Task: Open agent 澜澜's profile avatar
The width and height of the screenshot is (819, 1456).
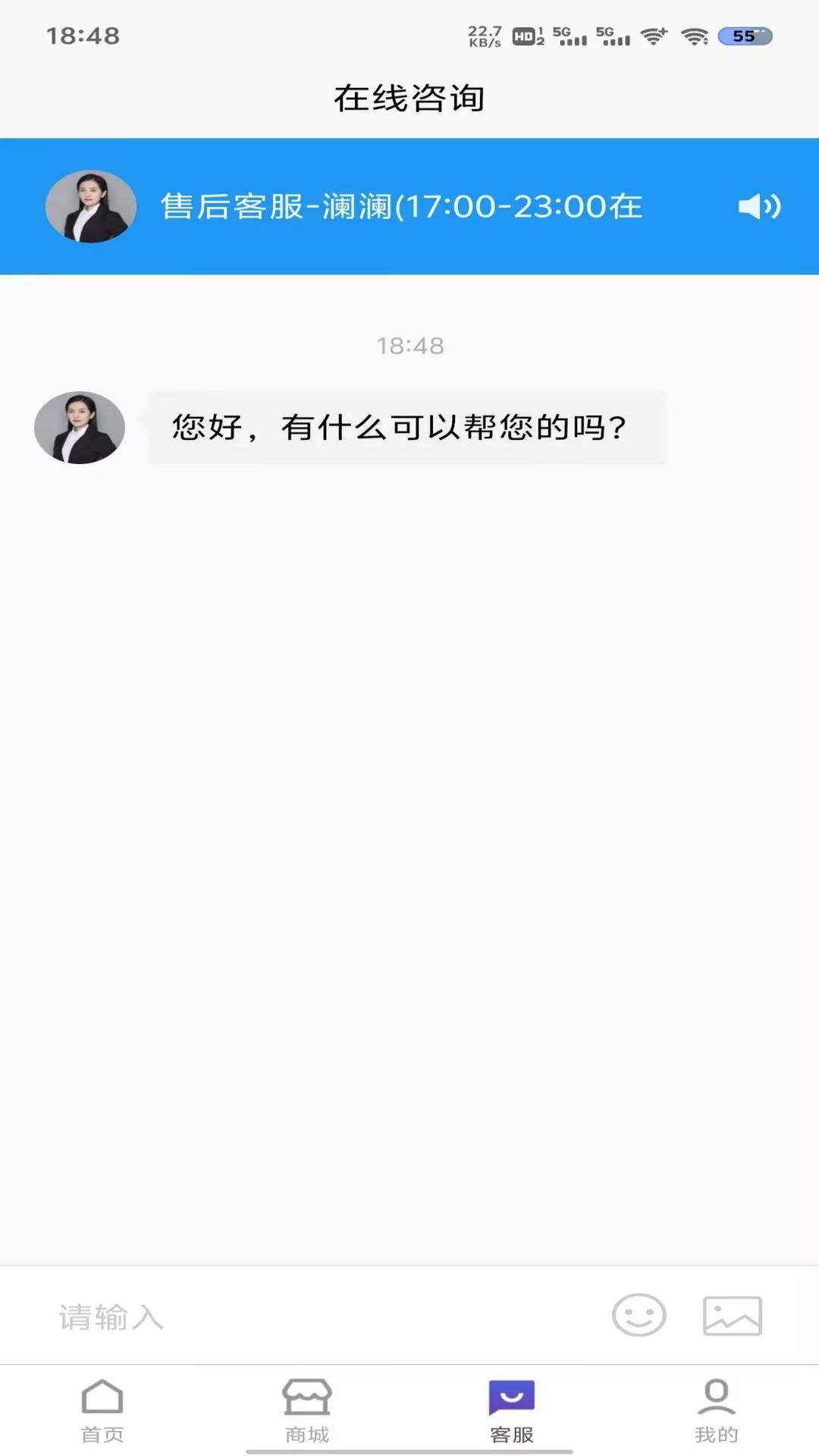Action: pos(90,206)
